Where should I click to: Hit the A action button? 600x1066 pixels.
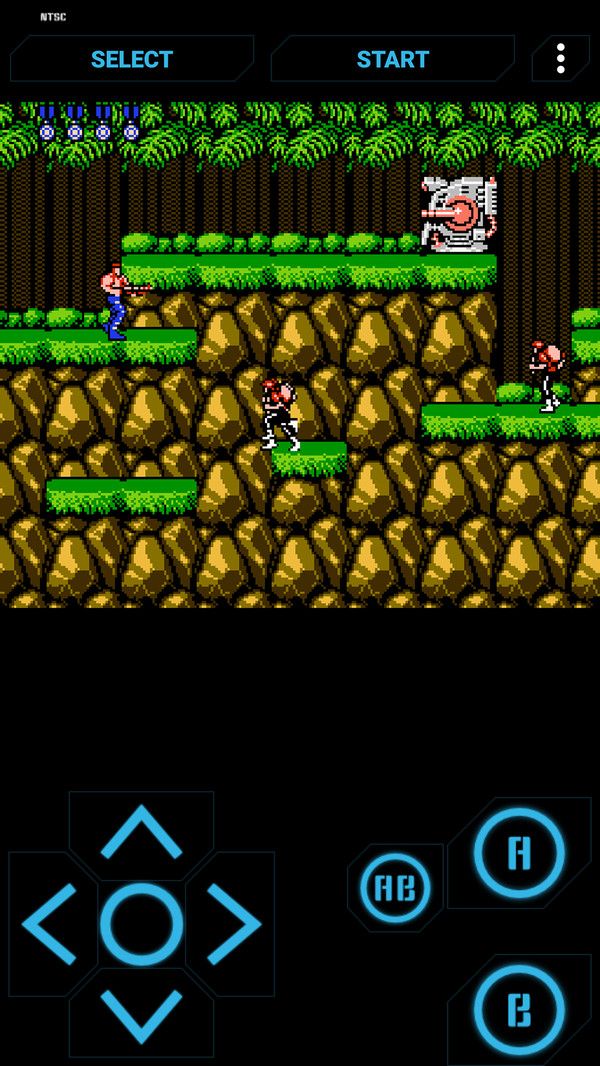coord(518,853)
